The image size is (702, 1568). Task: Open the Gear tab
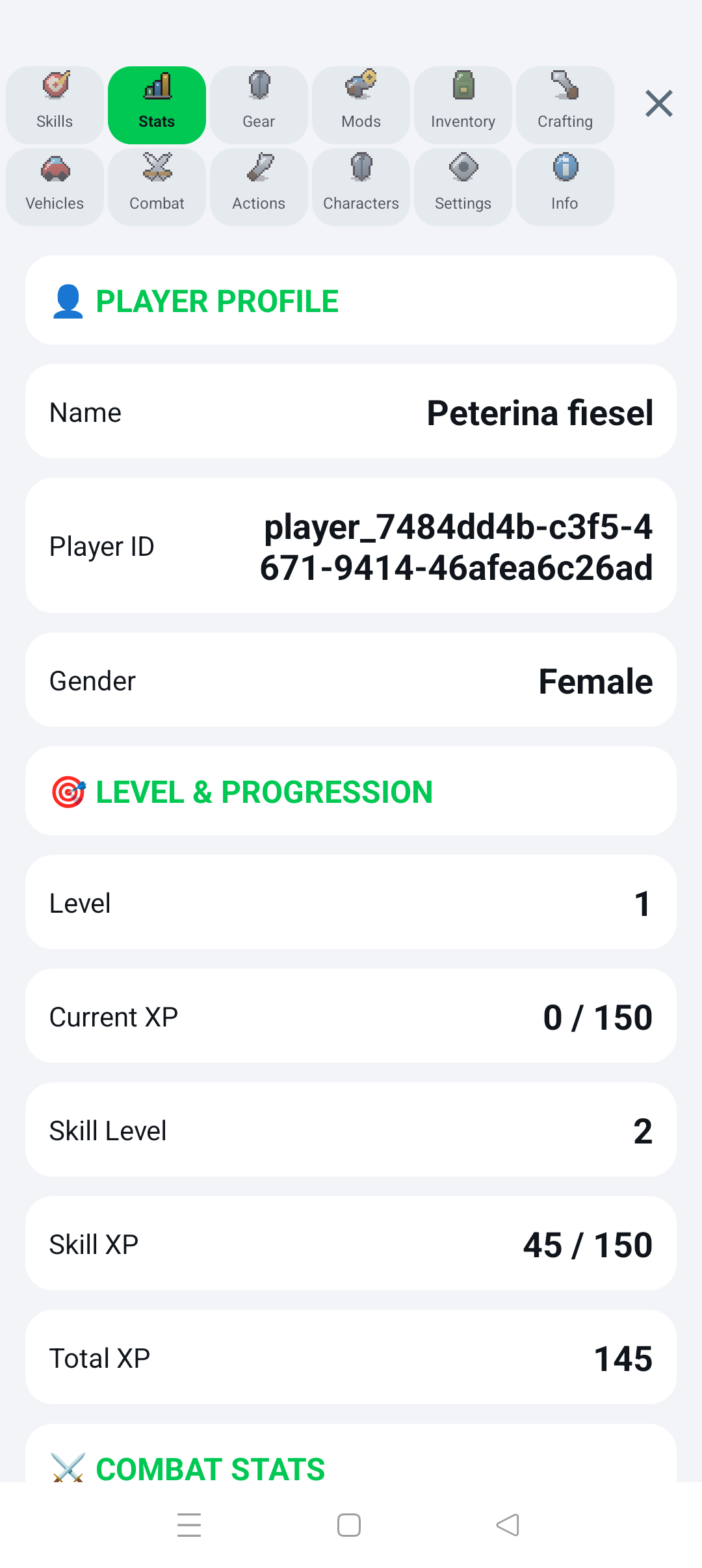259,105
